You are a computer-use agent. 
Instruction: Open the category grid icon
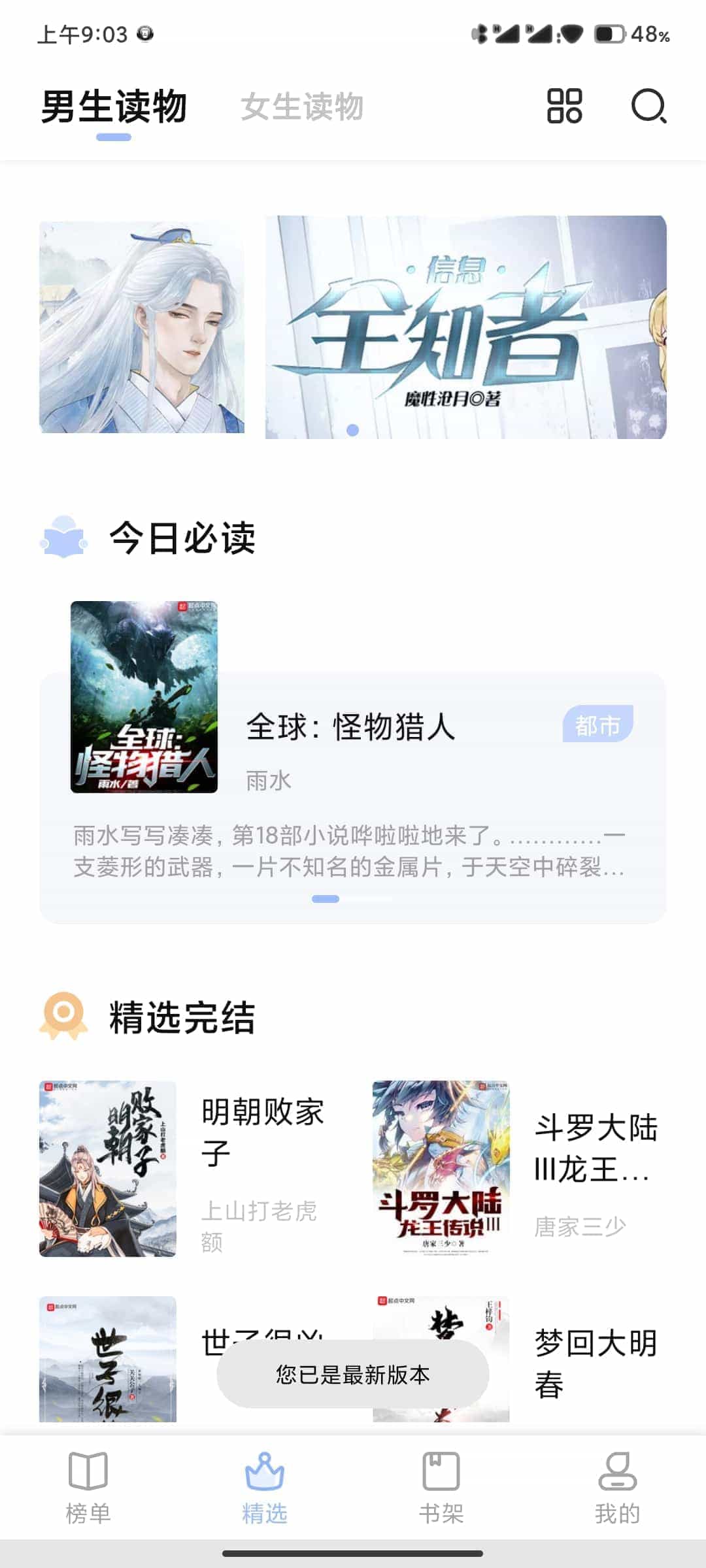coord(564,106)
